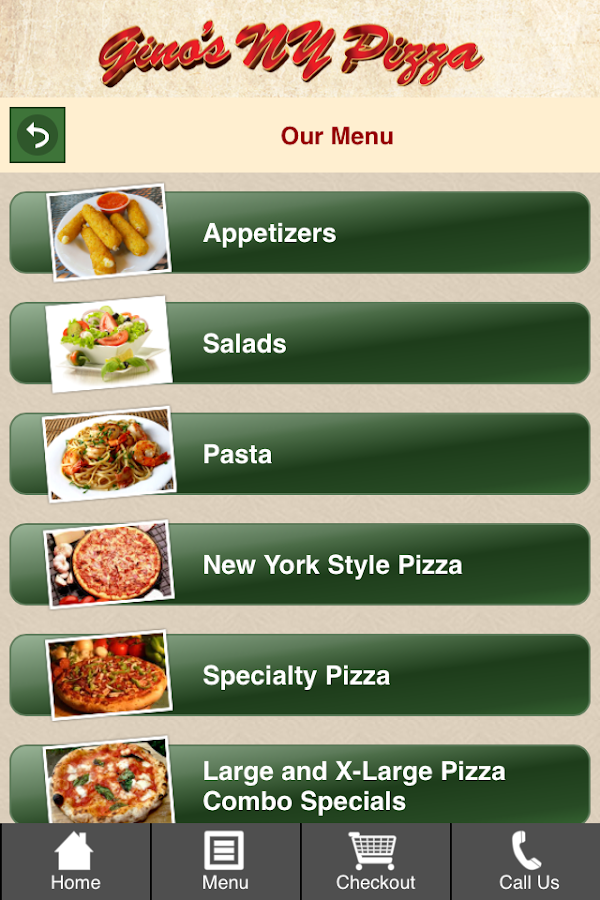The image size is (600, 900).
Task: Switch to the Menu tab
Action: 225,861
